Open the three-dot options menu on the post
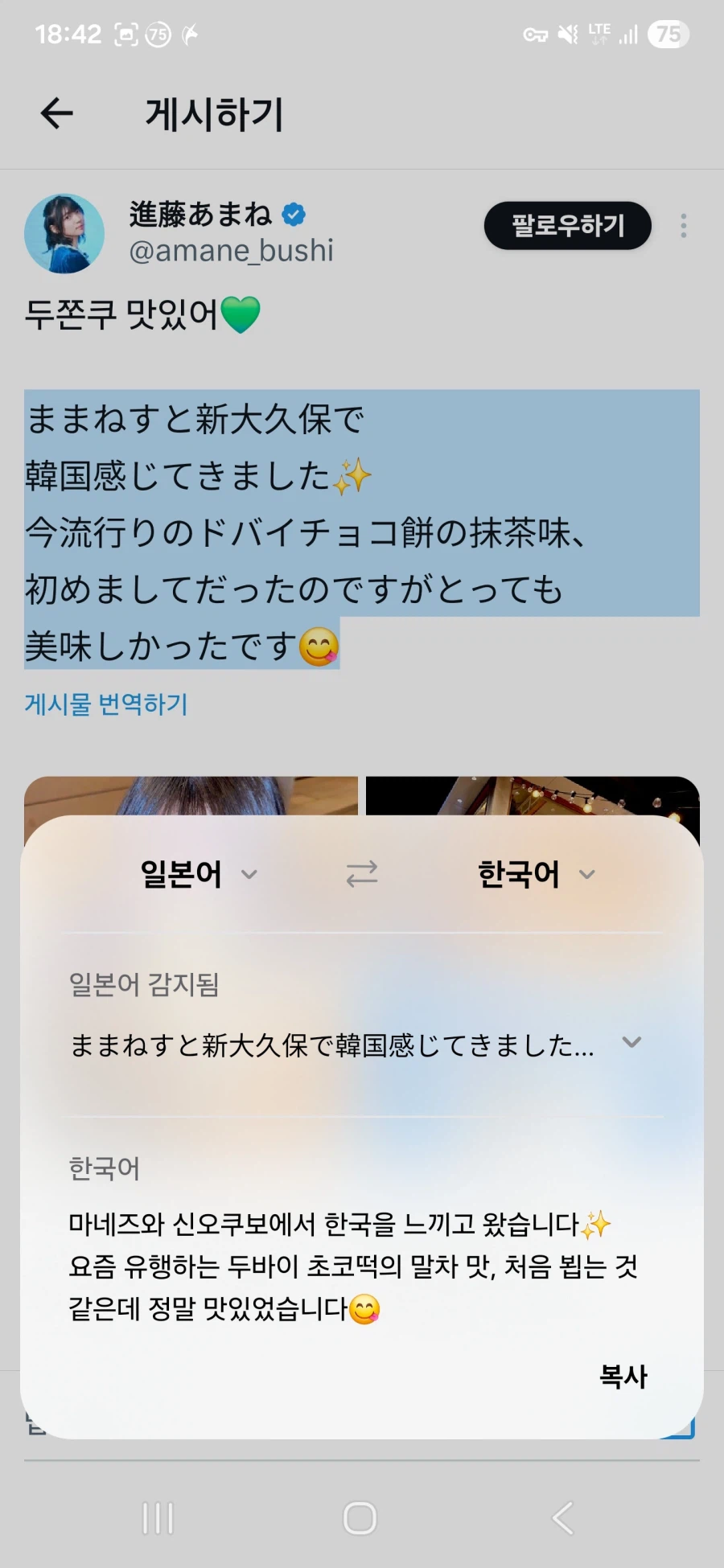Viewport: 724px width, 1568px height. click(x=683, y=227)
